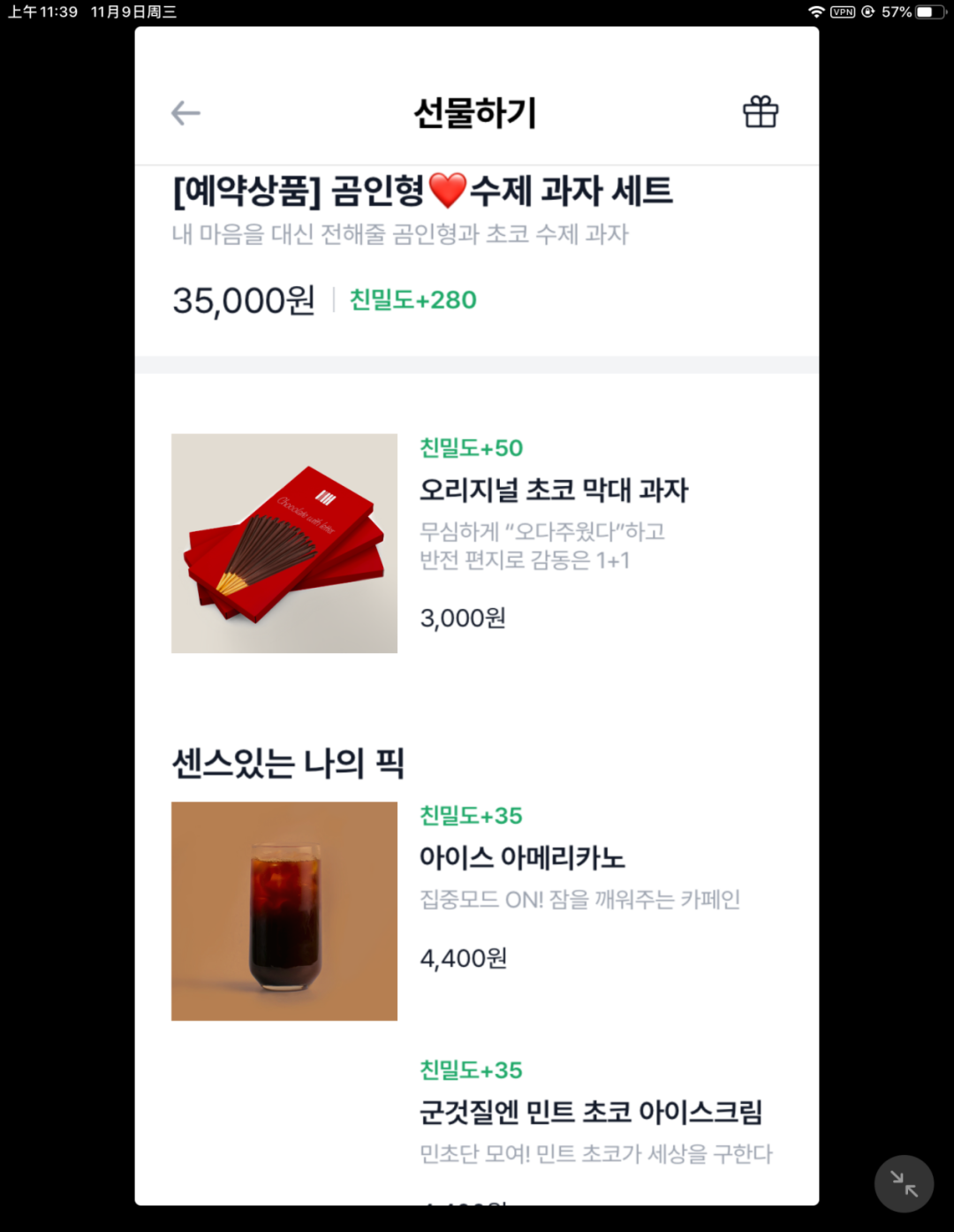Tap the 친밀도+35 label above 아이스 아메리카노
This screenshot has width=954, height=1232.
471,816
